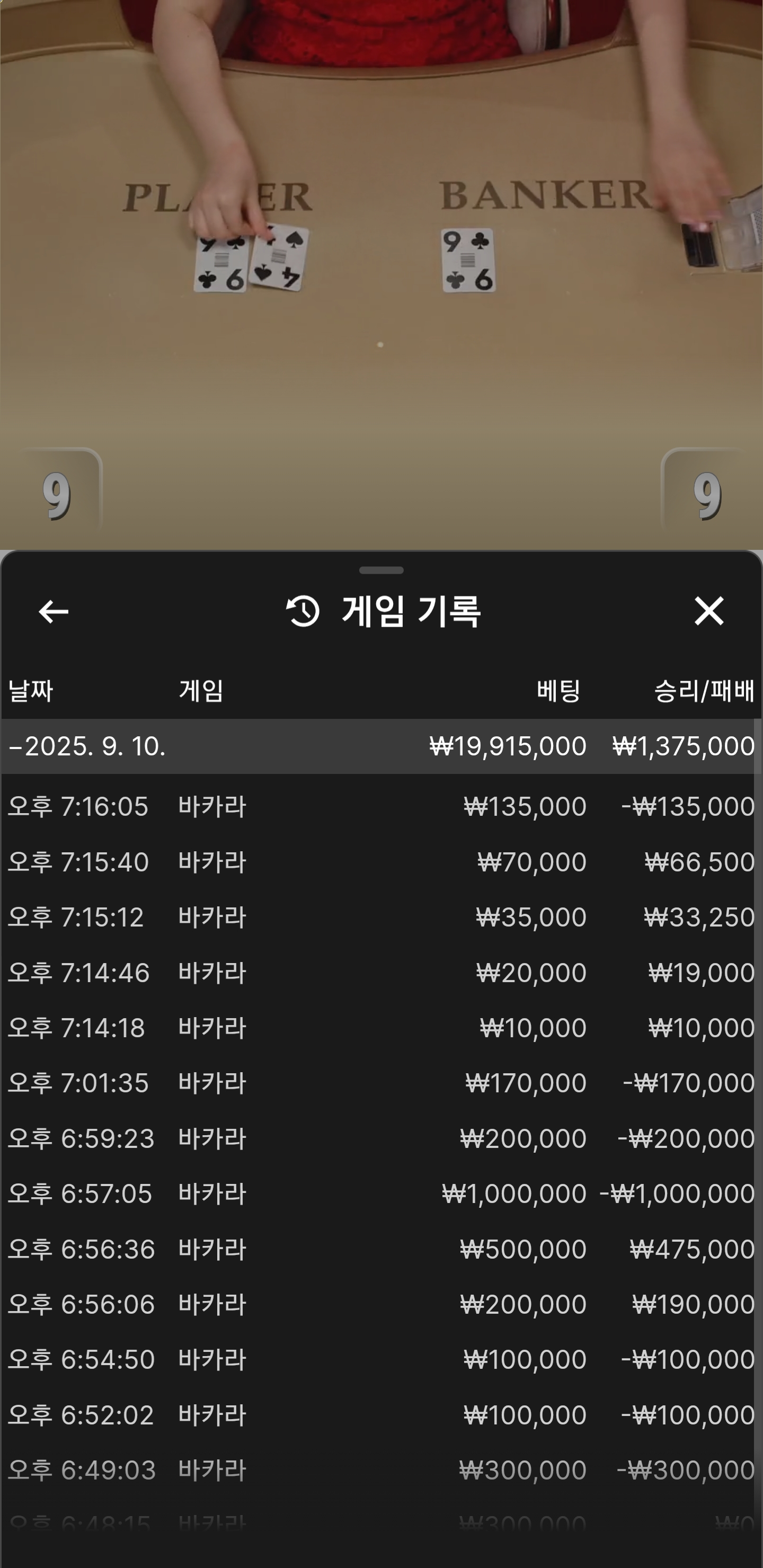
Task: View the 6:49:03 ₩300,000 bet record
Action: tap(381, 1470)
